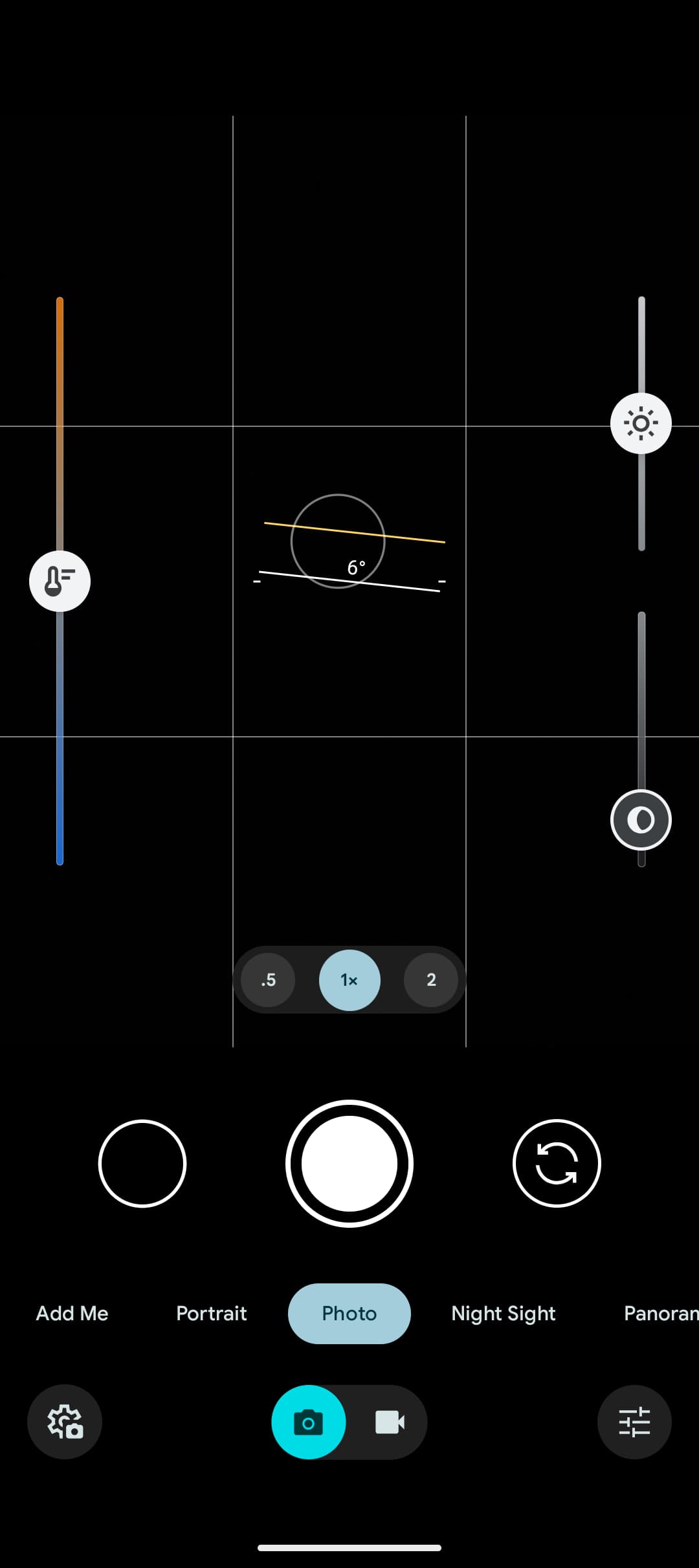Flip to the front camera
Image resolution: width=699 pixels, height=1568 pixels.
(x=557, y=1163)
